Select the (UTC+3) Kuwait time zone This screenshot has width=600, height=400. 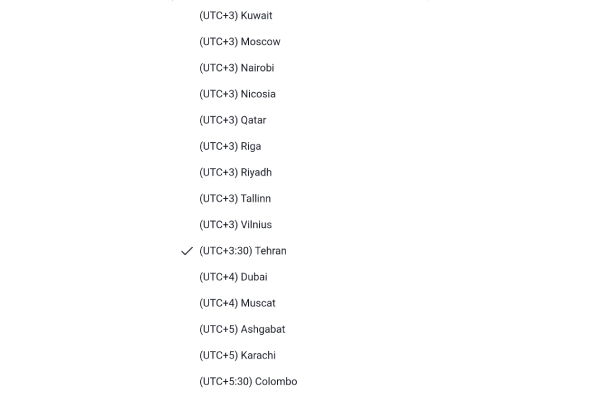[236, 16]
